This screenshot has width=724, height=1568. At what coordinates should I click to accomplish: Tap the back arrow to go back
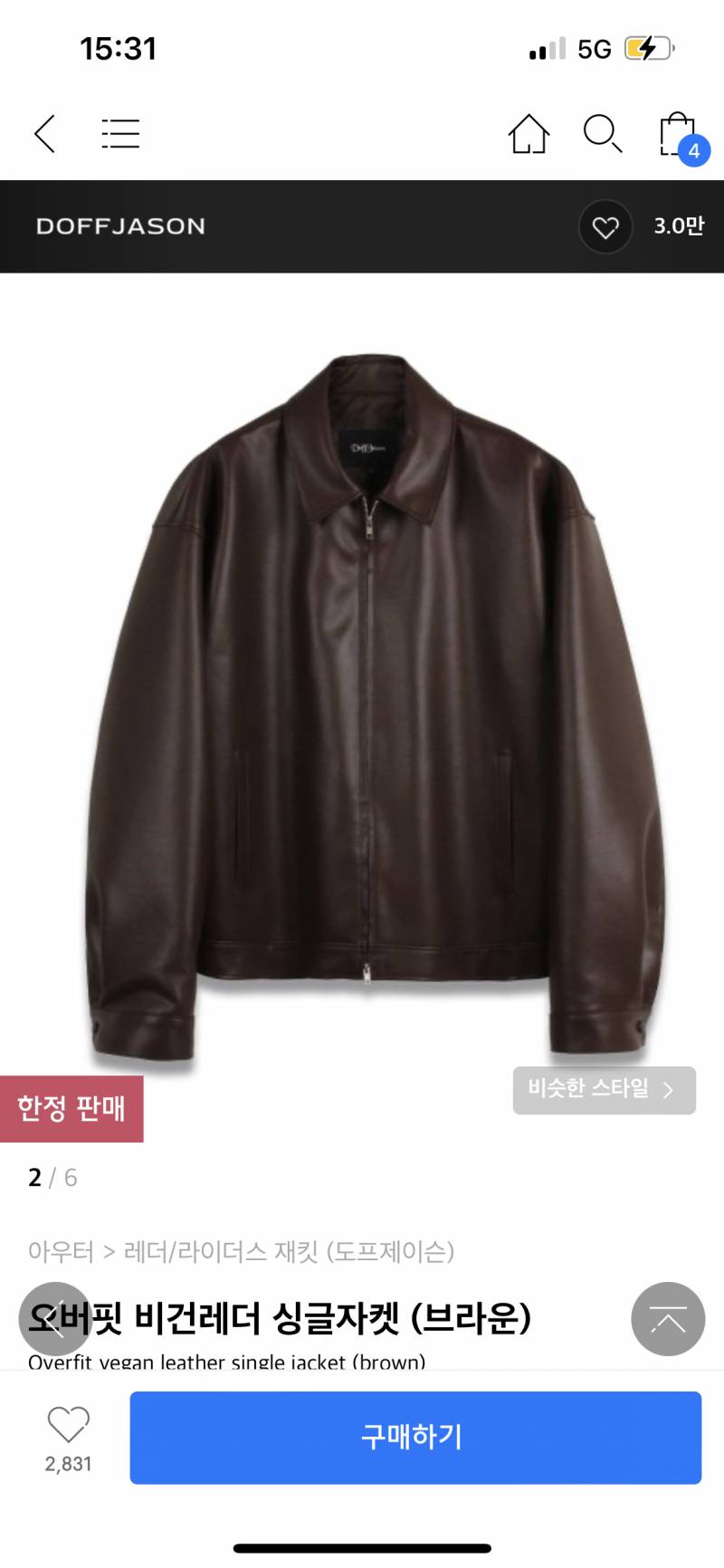pos(43,134)
